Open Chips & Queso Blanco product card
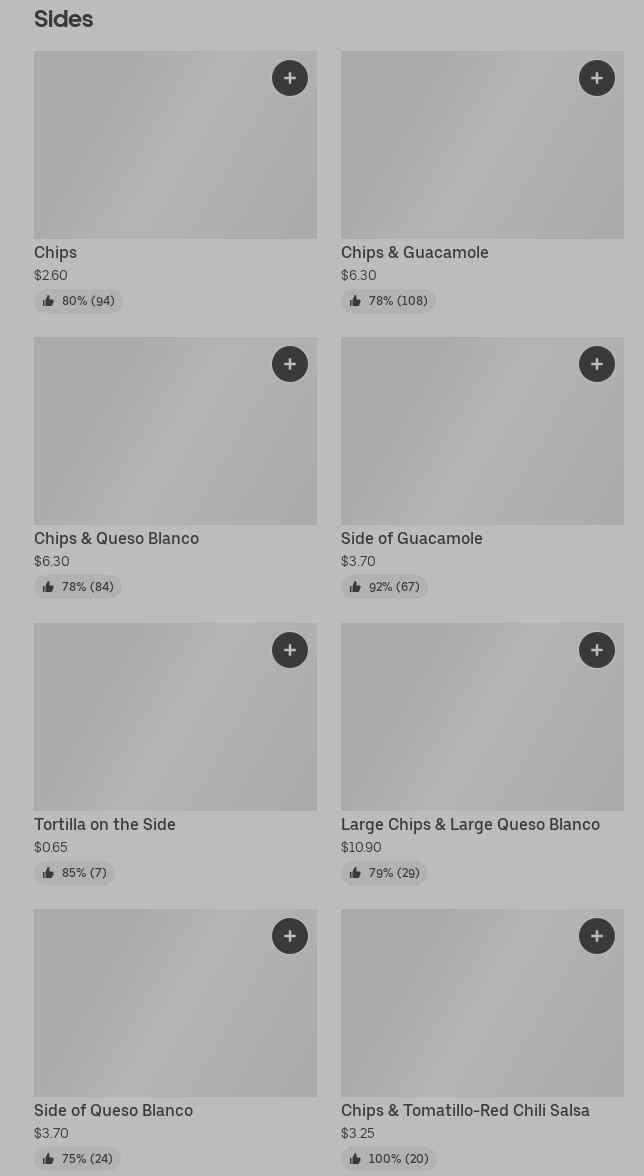The width and height of the screenshot is (644, 1176). click(x=175, y=467)
